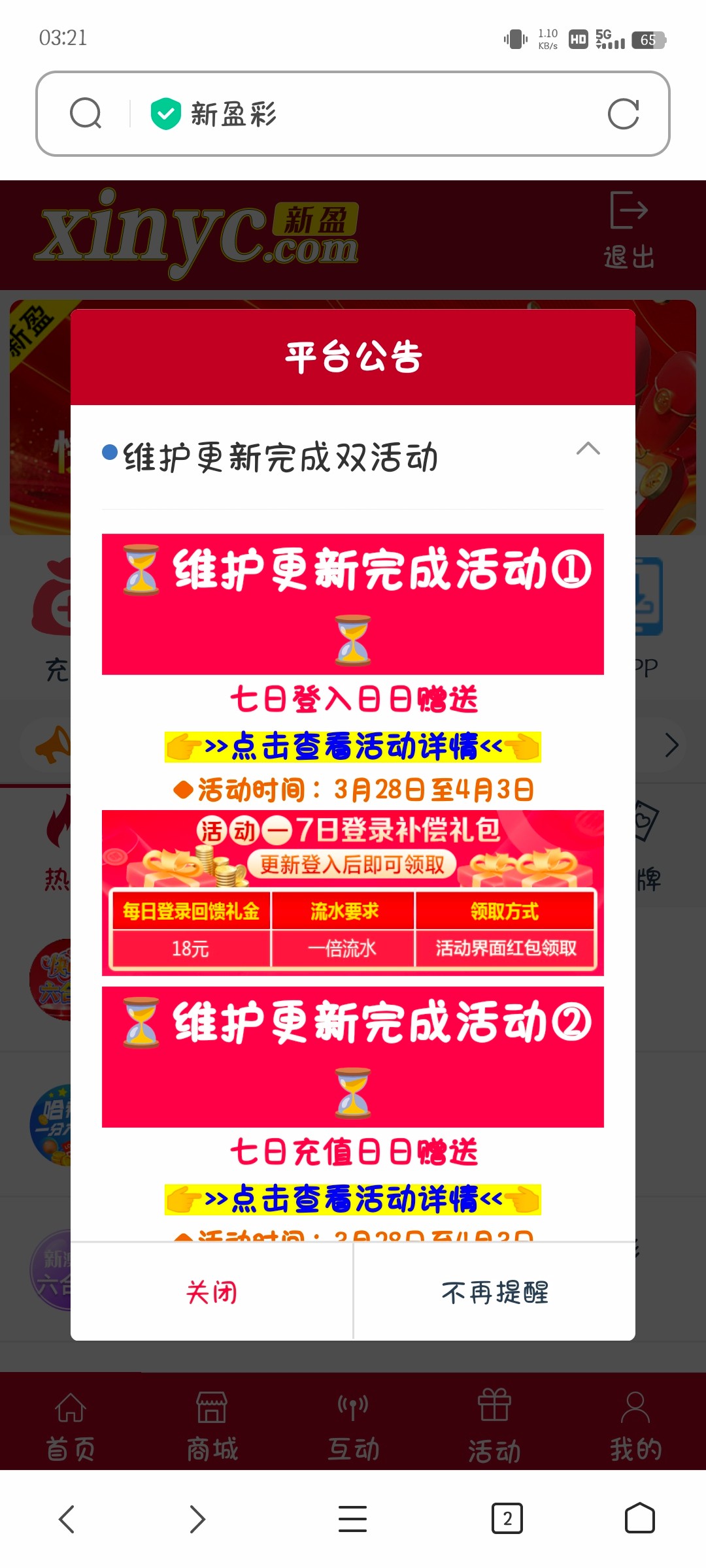Tap 不再提醒 to stop reminders

pyautogui.click(x=495, y=1292)
